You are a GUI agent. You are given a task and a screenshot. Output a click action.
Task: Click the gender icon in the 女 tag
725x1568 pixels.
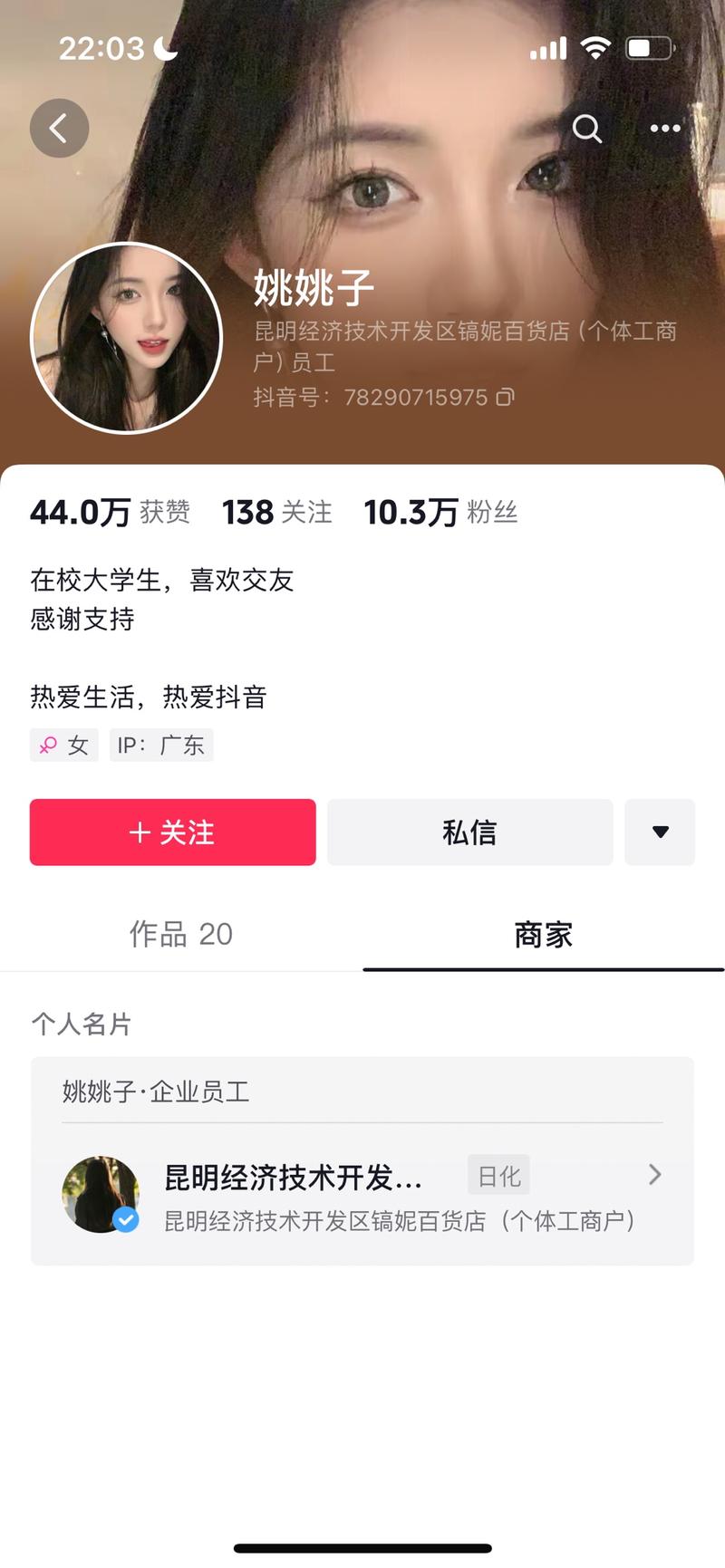coord(47,745)
